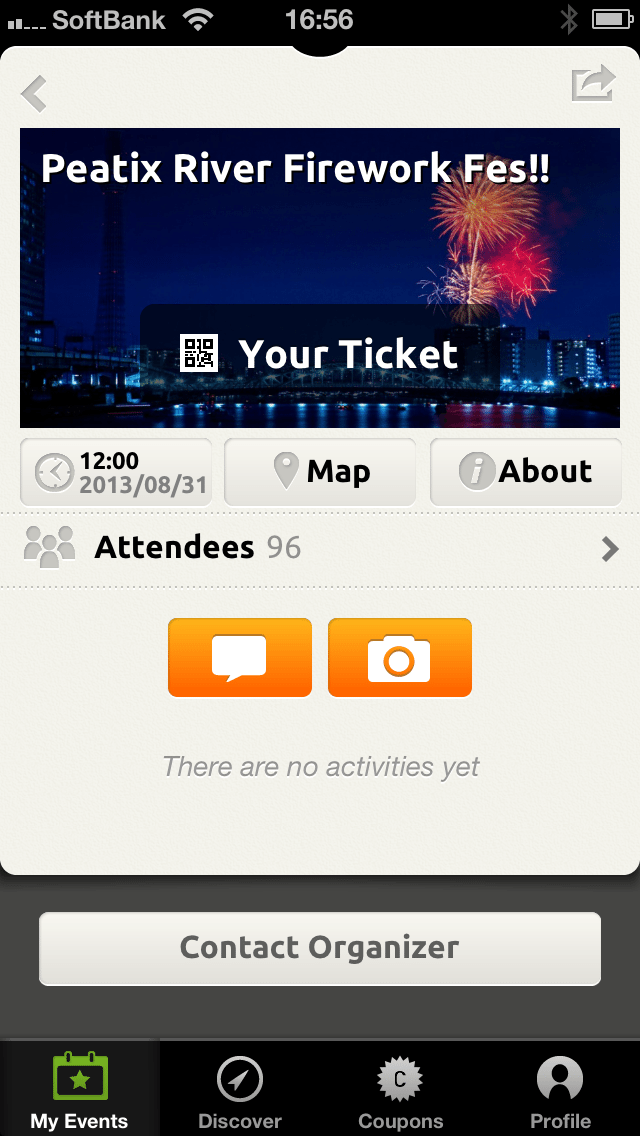The image size is (640, 1136).
Task: Post a comment with the speech bubble button
Action: pos(240,658)
